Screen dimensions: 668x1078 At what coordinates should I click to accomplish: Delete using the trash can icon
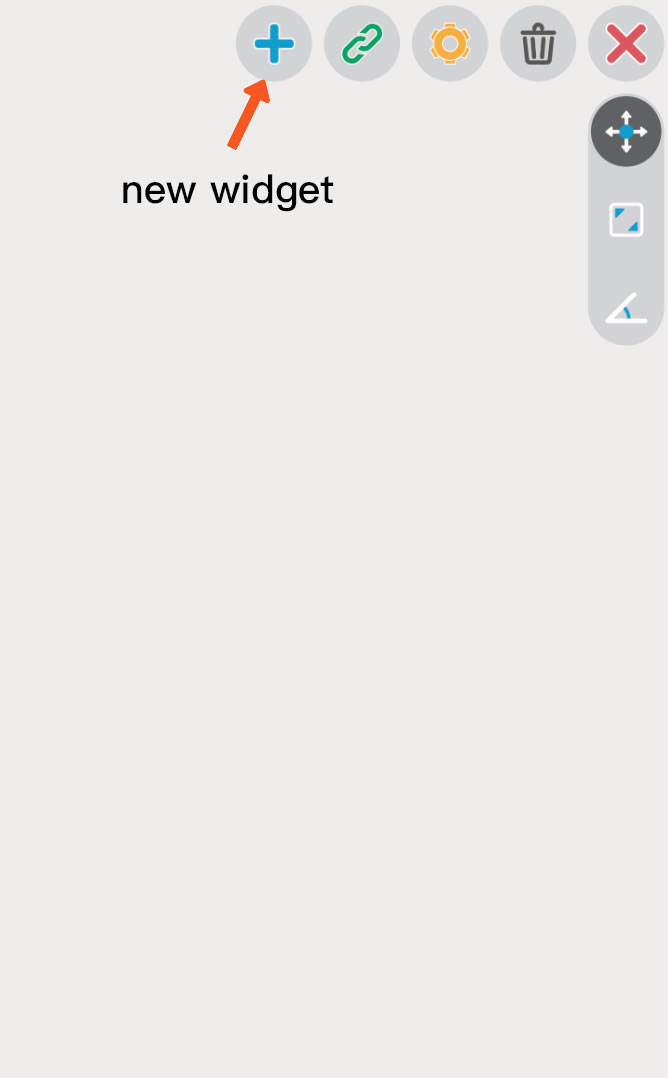537,43
